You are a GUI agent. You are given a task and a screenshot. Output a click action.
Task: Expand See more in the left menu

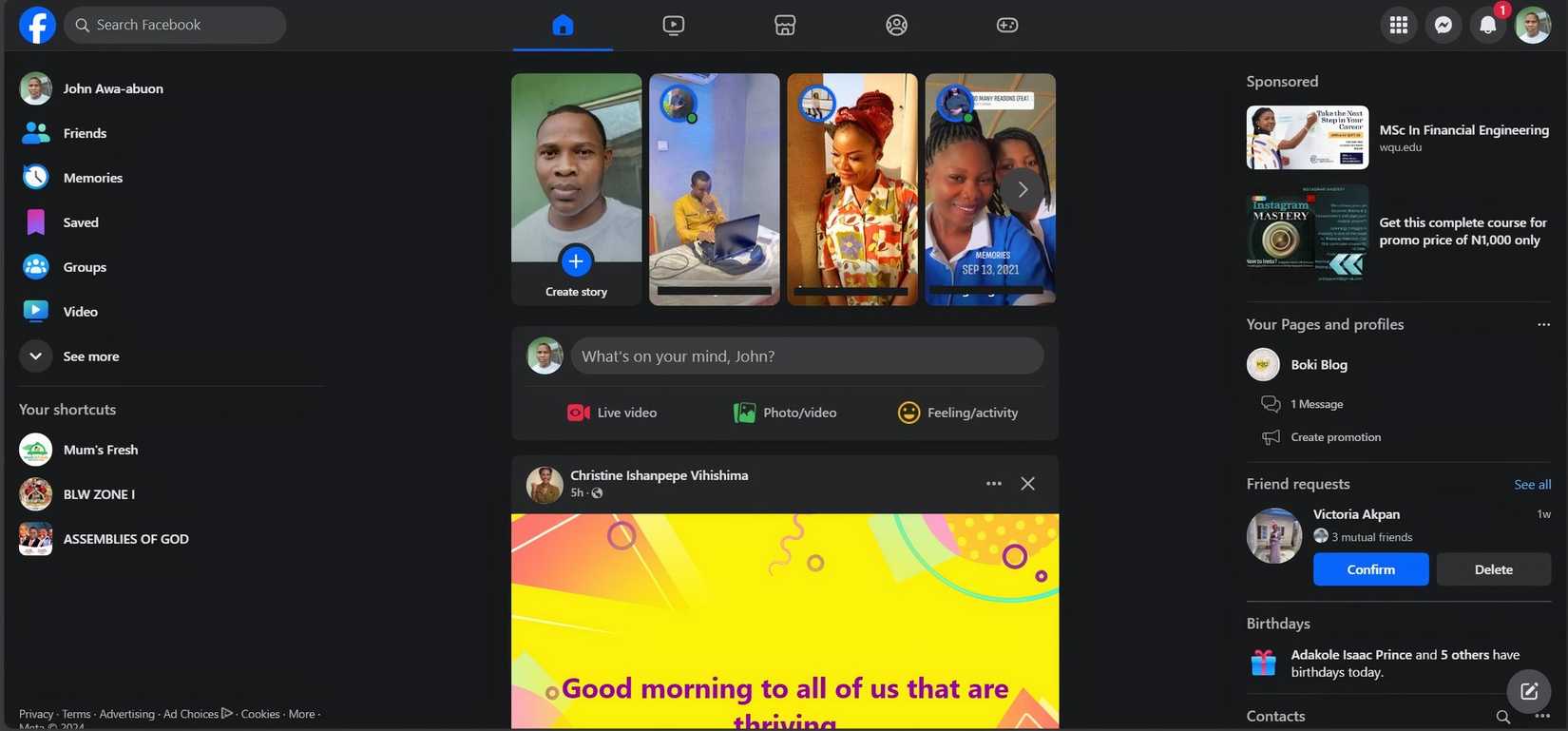(x=90, y=356)
